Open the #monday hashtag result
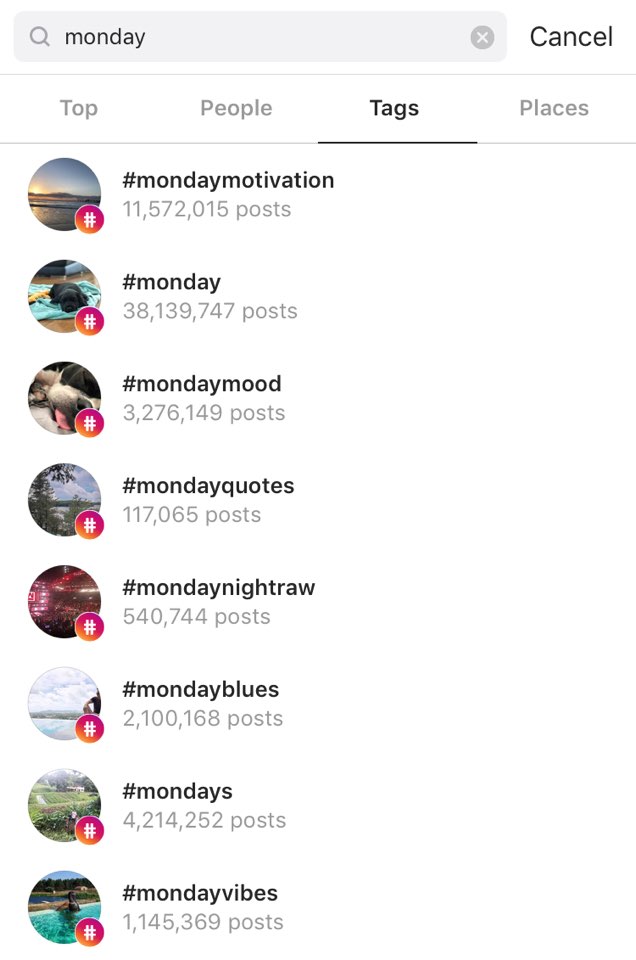The width and height of the screenshot is (636, 960). coord(172,296)
